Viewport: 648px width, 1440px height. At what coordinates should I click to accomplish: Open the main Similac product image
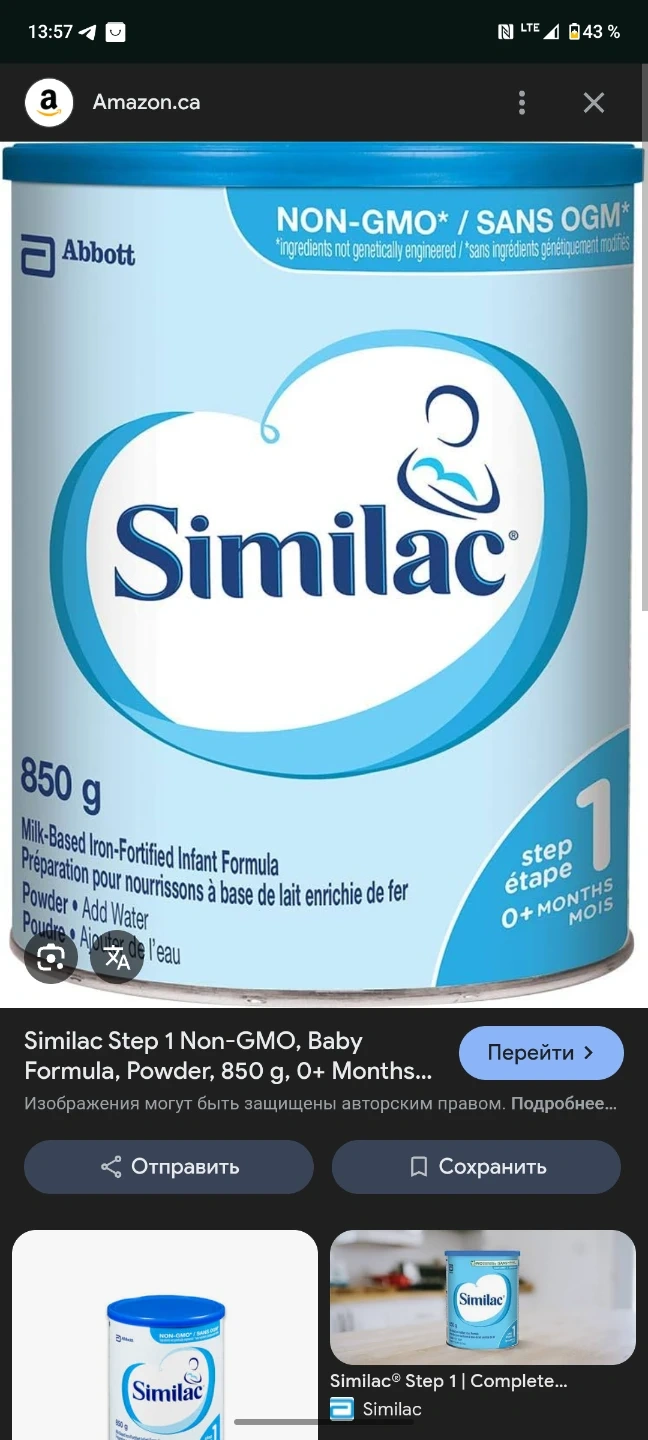pyautogui.click(x=324, y=570)
